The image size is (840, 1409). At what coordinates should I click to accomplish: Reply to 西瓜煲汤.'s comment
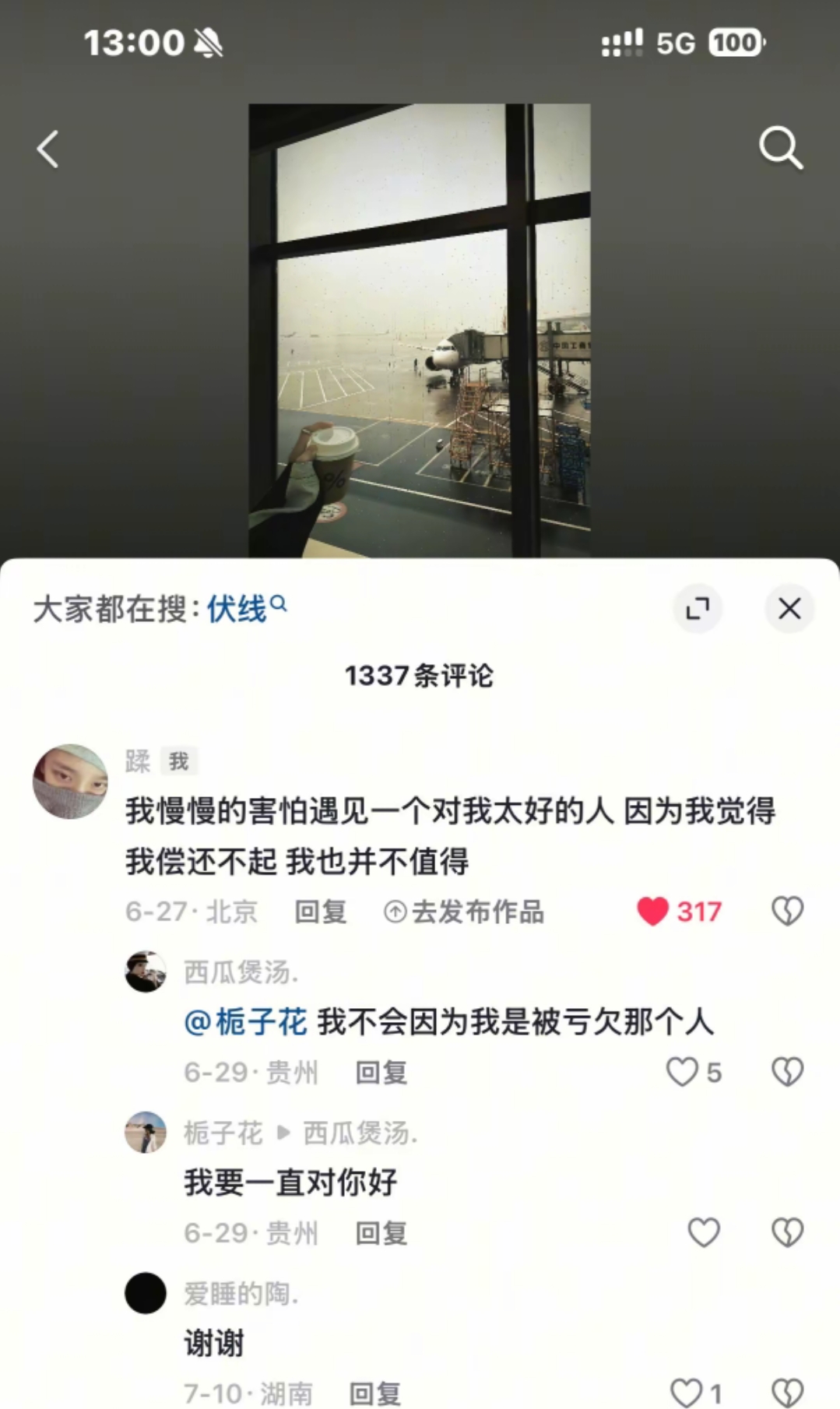click(381, 1073)
